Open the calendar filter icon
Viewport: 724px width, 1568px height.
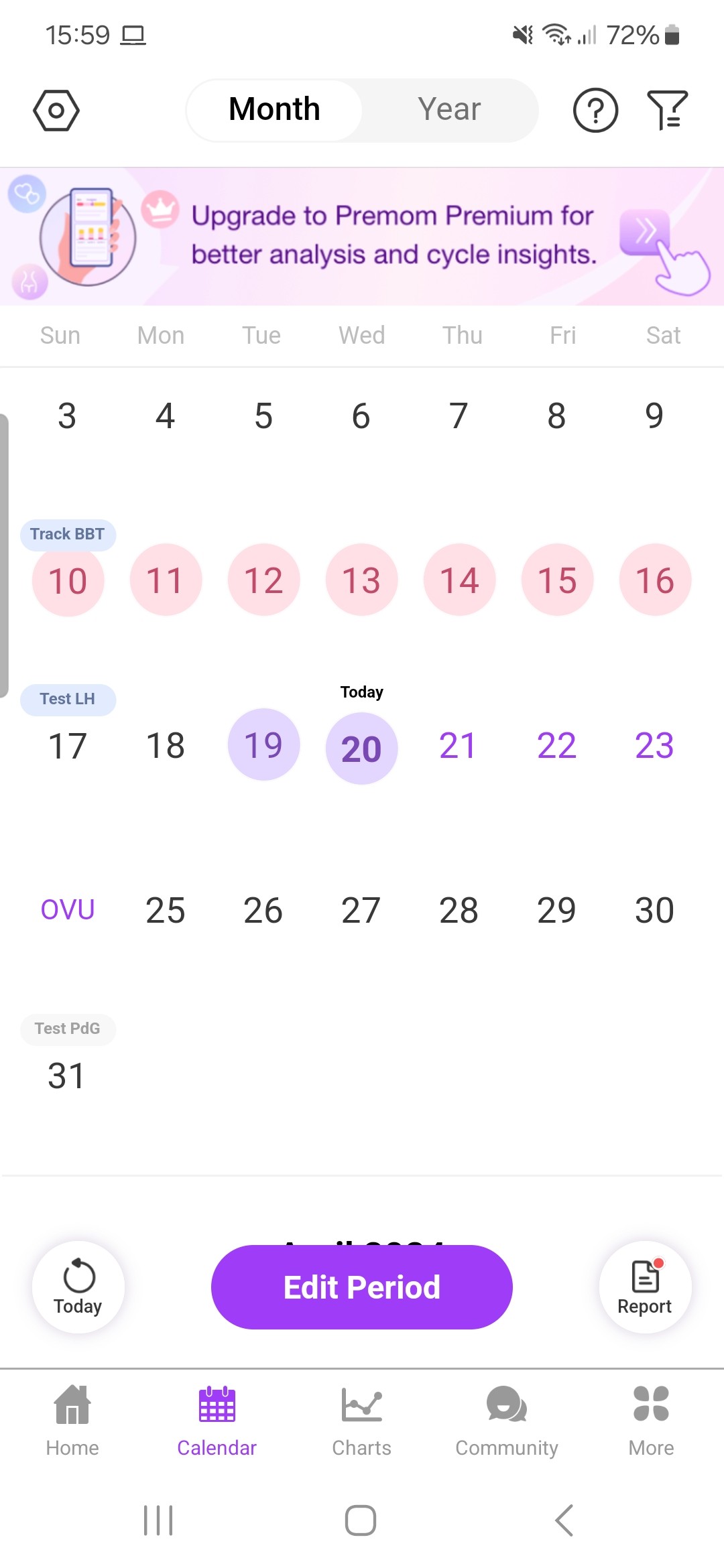coord(667,110)
